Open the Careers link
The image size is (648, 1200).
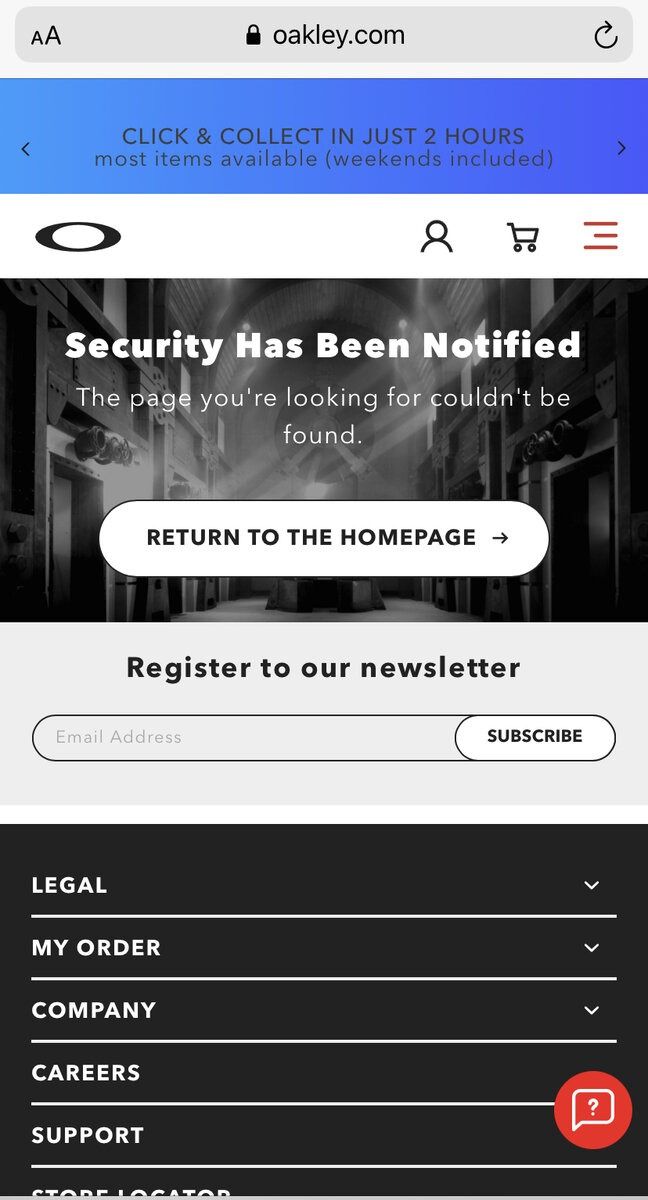(x=86, y=1073)
